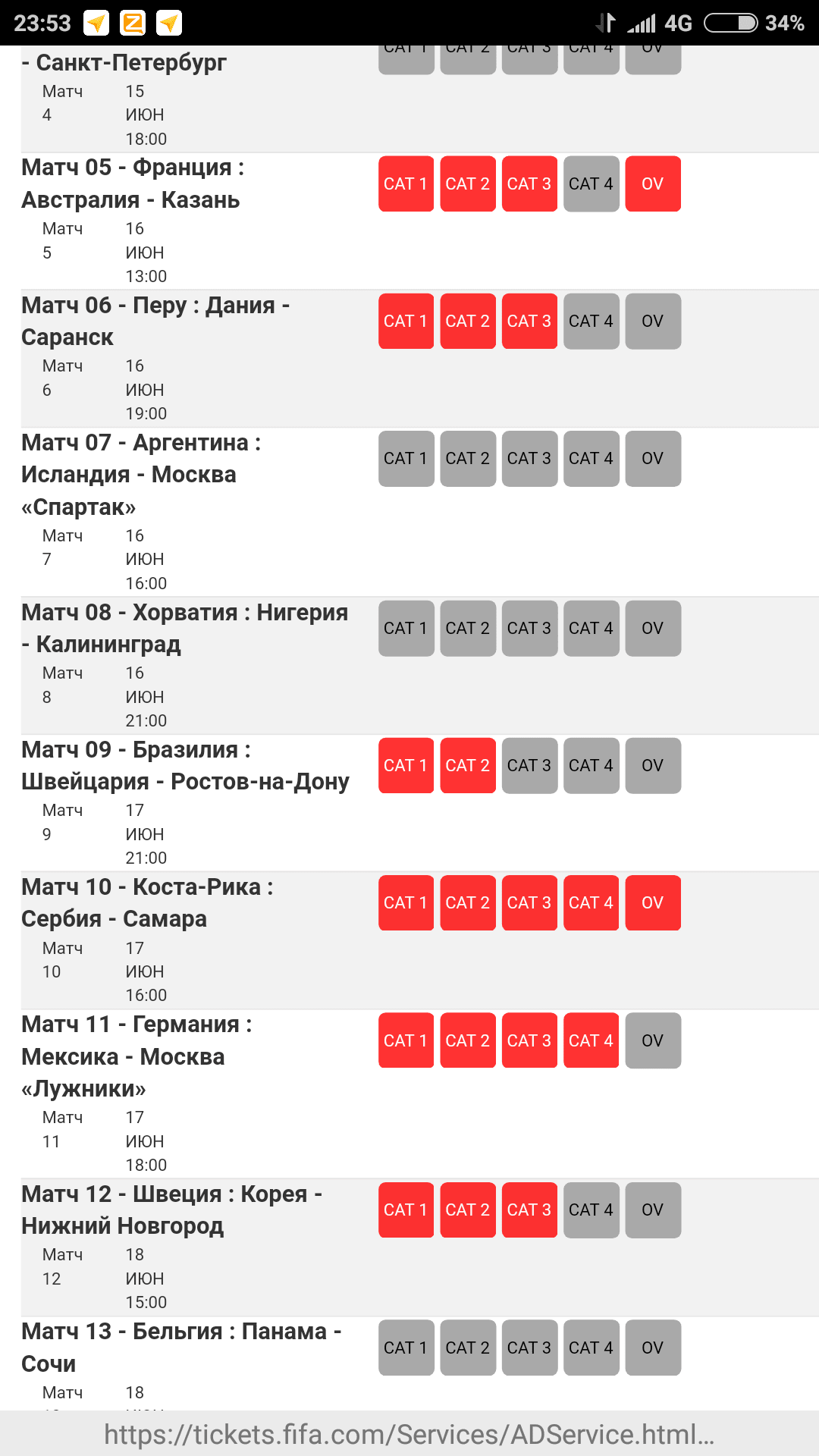Viewport: 819px width, 1456px height.
Task: Select CAT 3 for Match 06 in Саранск
Action: [x=529, y=321]
